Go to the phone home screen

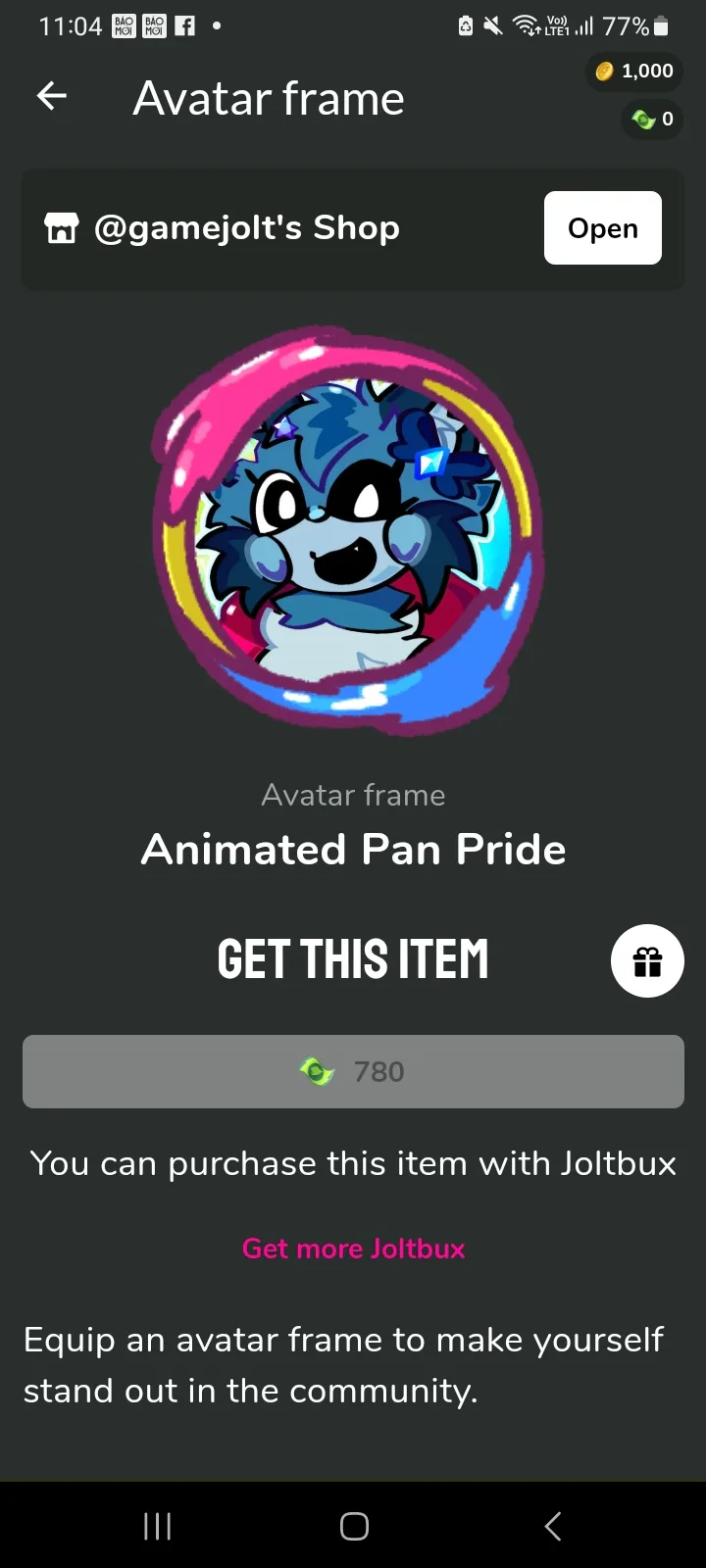point(354,1526)
